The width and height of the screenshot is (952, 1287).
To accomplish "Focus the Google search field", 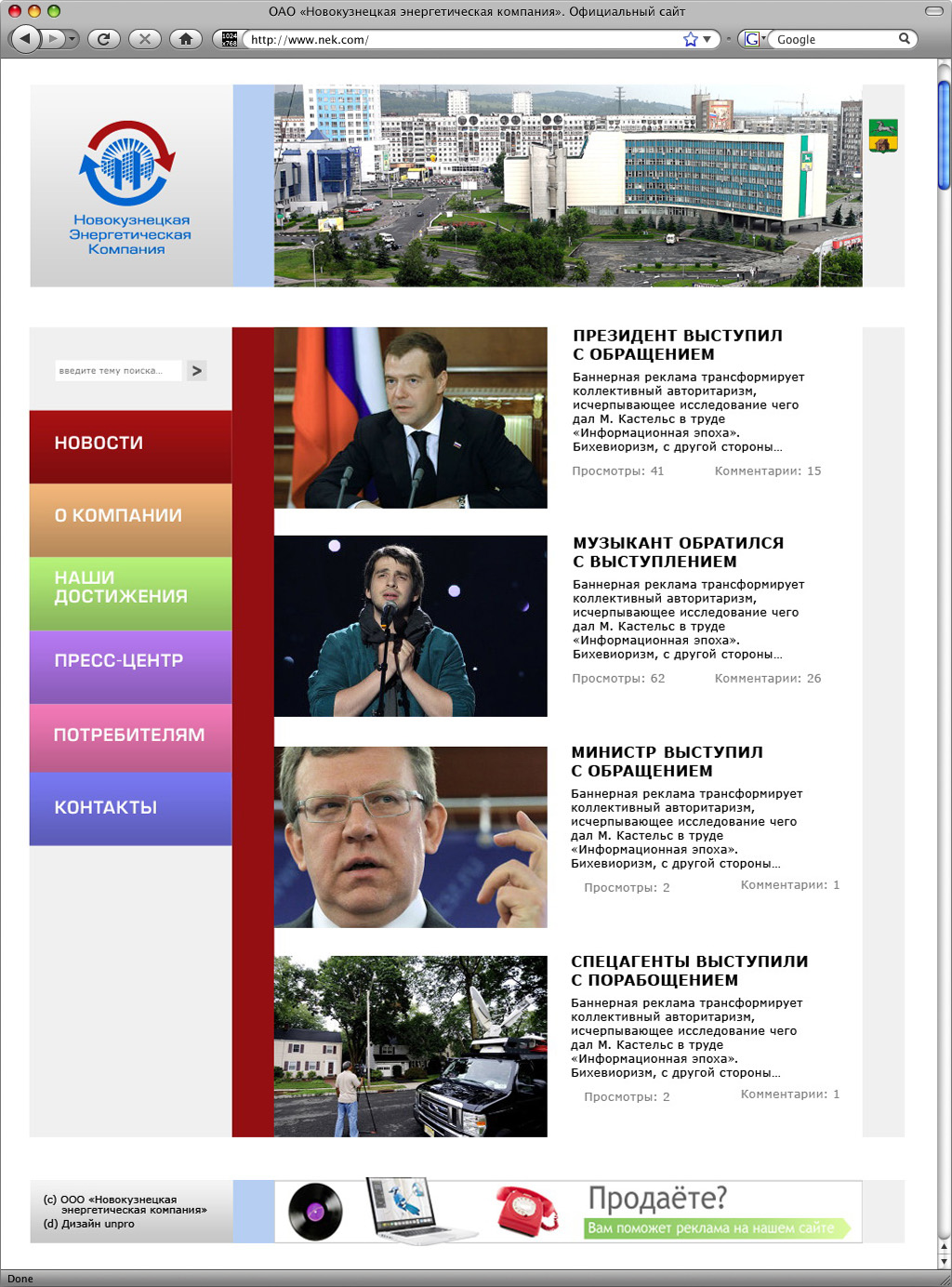I will (835, 40).
